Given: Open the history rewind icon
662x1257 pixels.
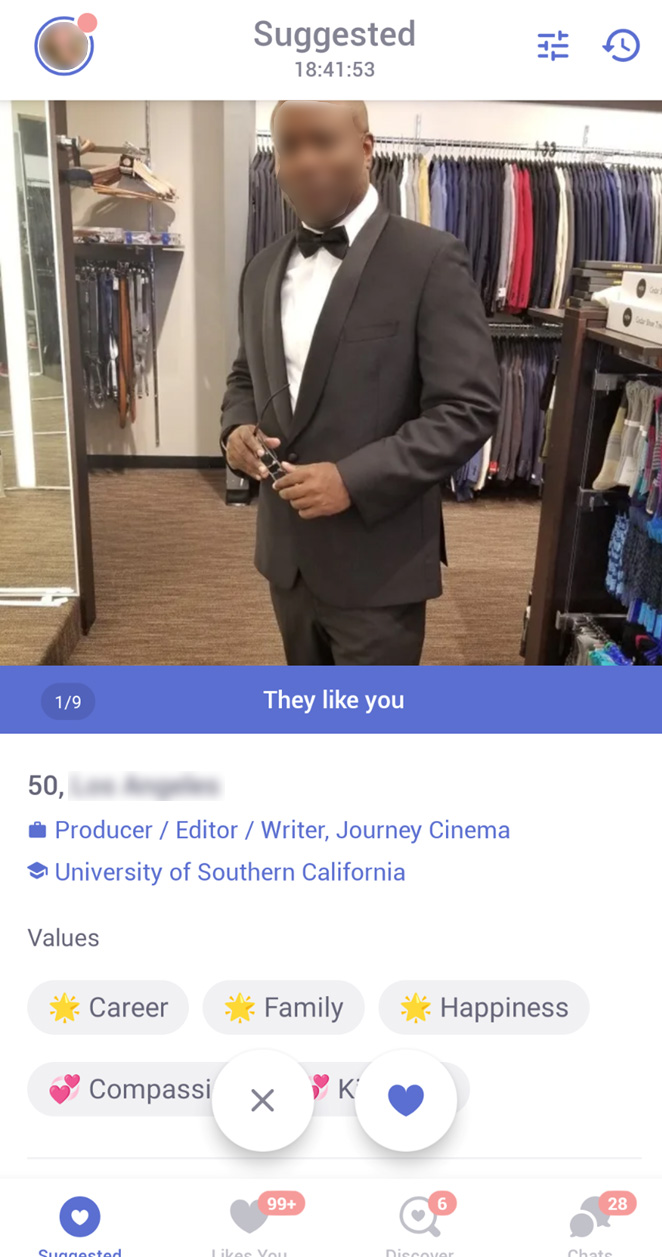Looking at the screenshot, I should 621,45.
